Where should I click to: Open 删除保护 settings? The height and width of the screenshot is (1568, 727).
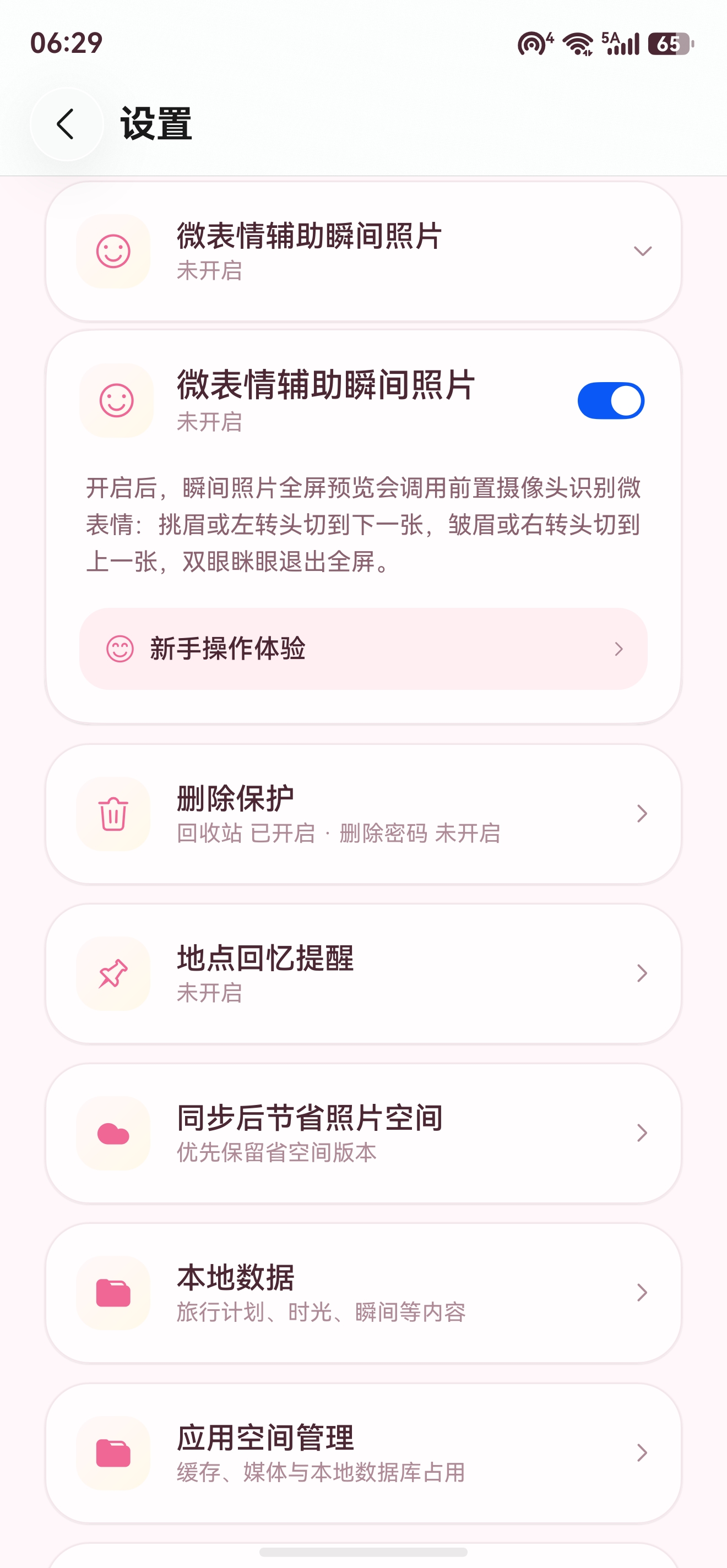(x=363, y=814)
